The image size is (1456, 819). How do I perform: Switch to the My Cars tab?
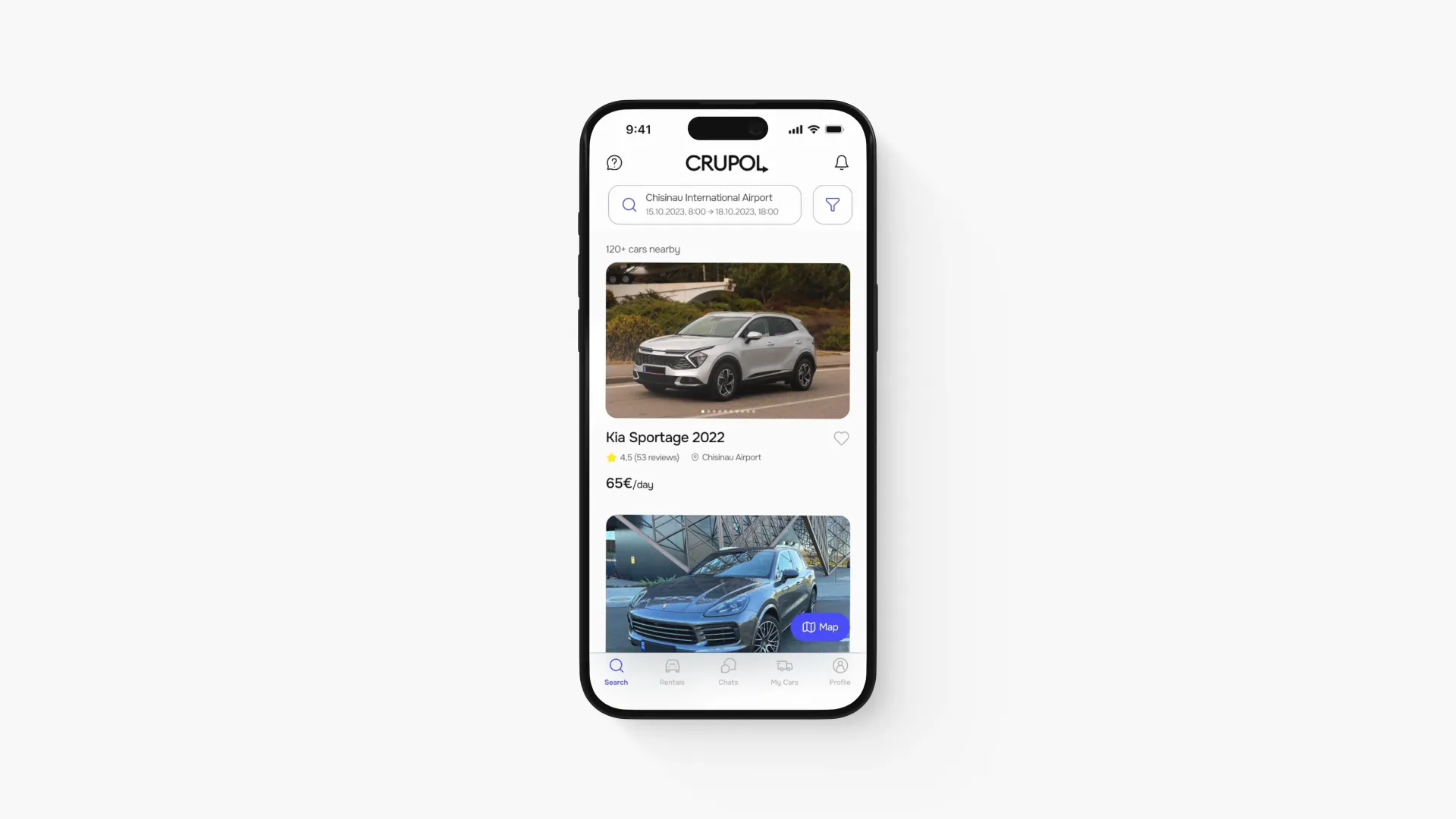coord(784,671)
